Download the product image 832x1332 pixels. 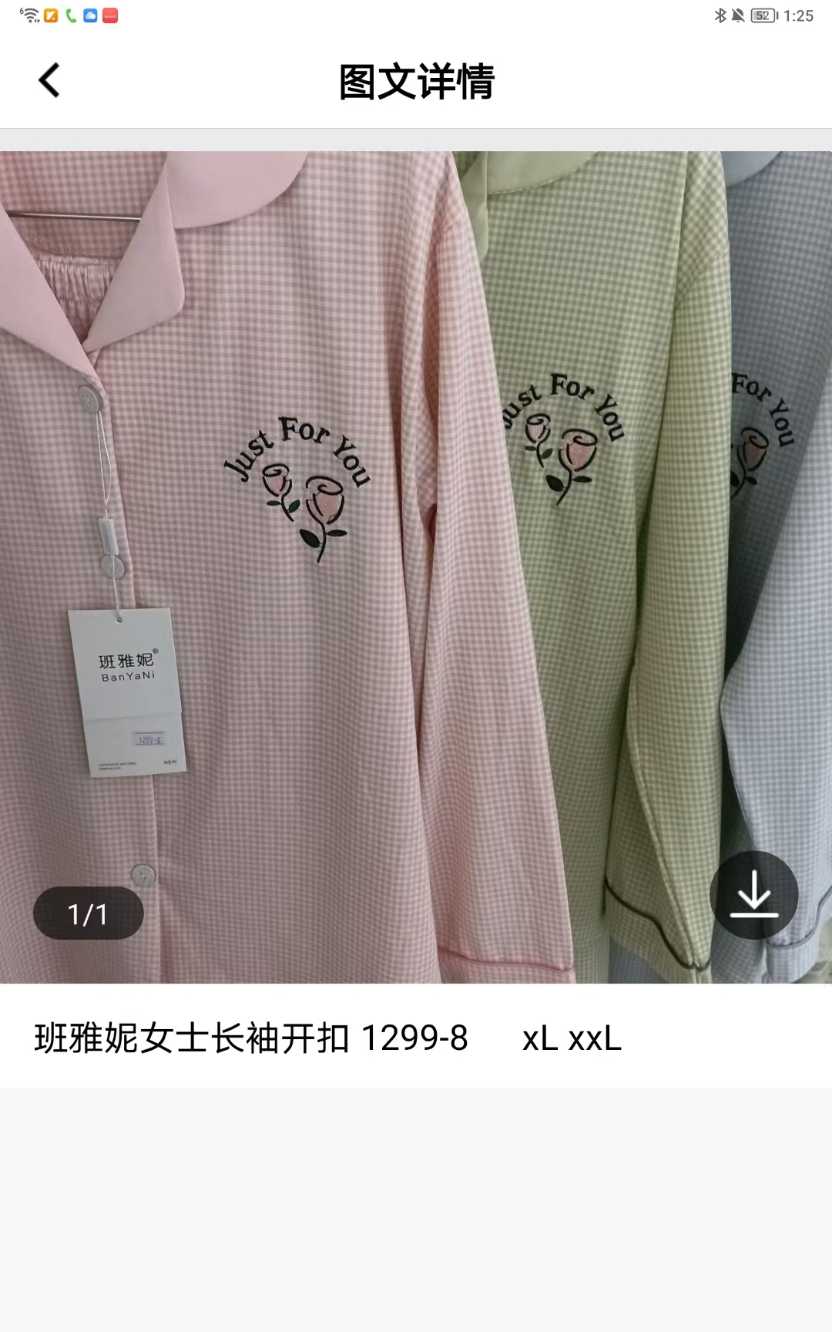[x=753, y=895]
